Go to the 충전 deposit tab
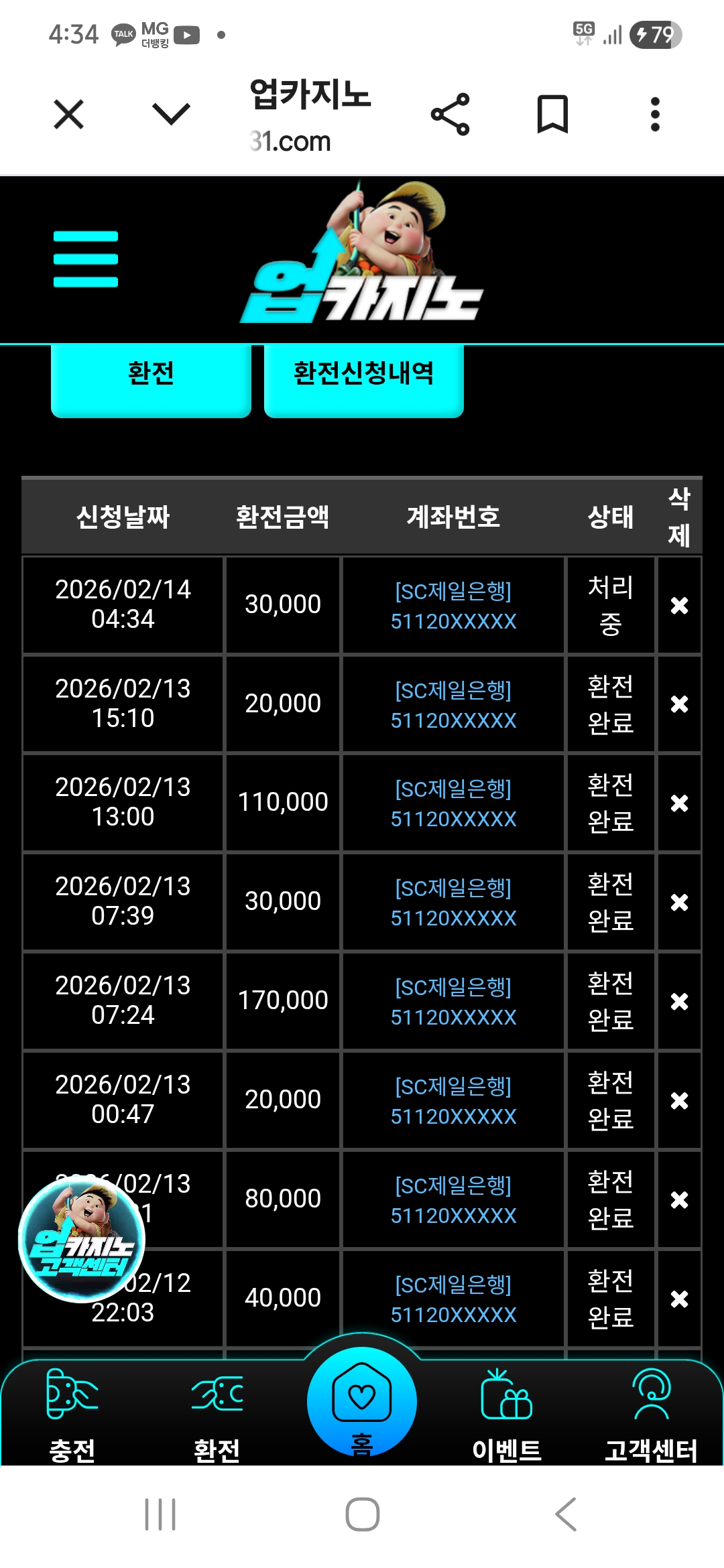Screen dimensions: 724x1568 (72, 1414)
